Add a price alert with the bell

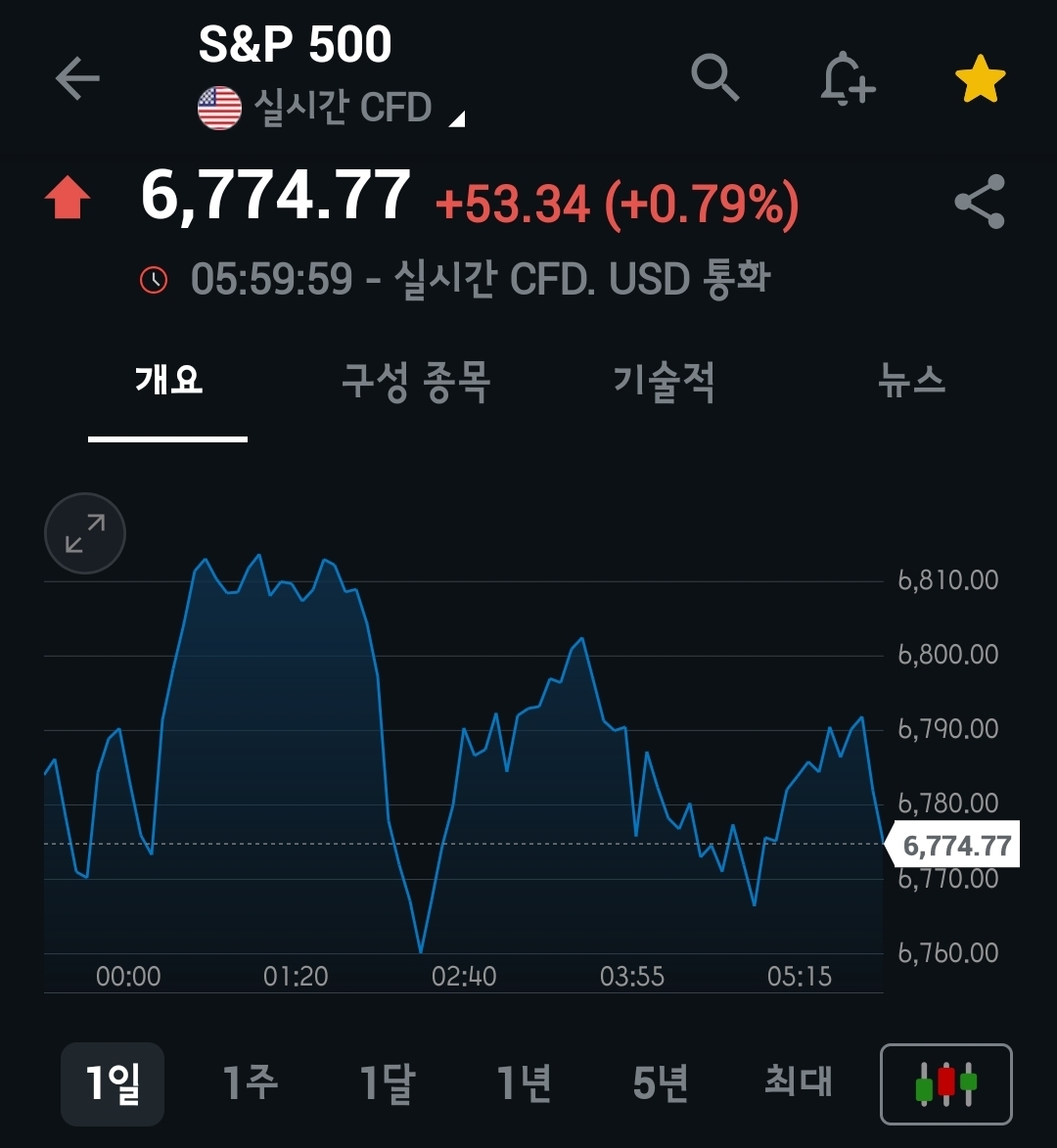(x=847, y=78)
